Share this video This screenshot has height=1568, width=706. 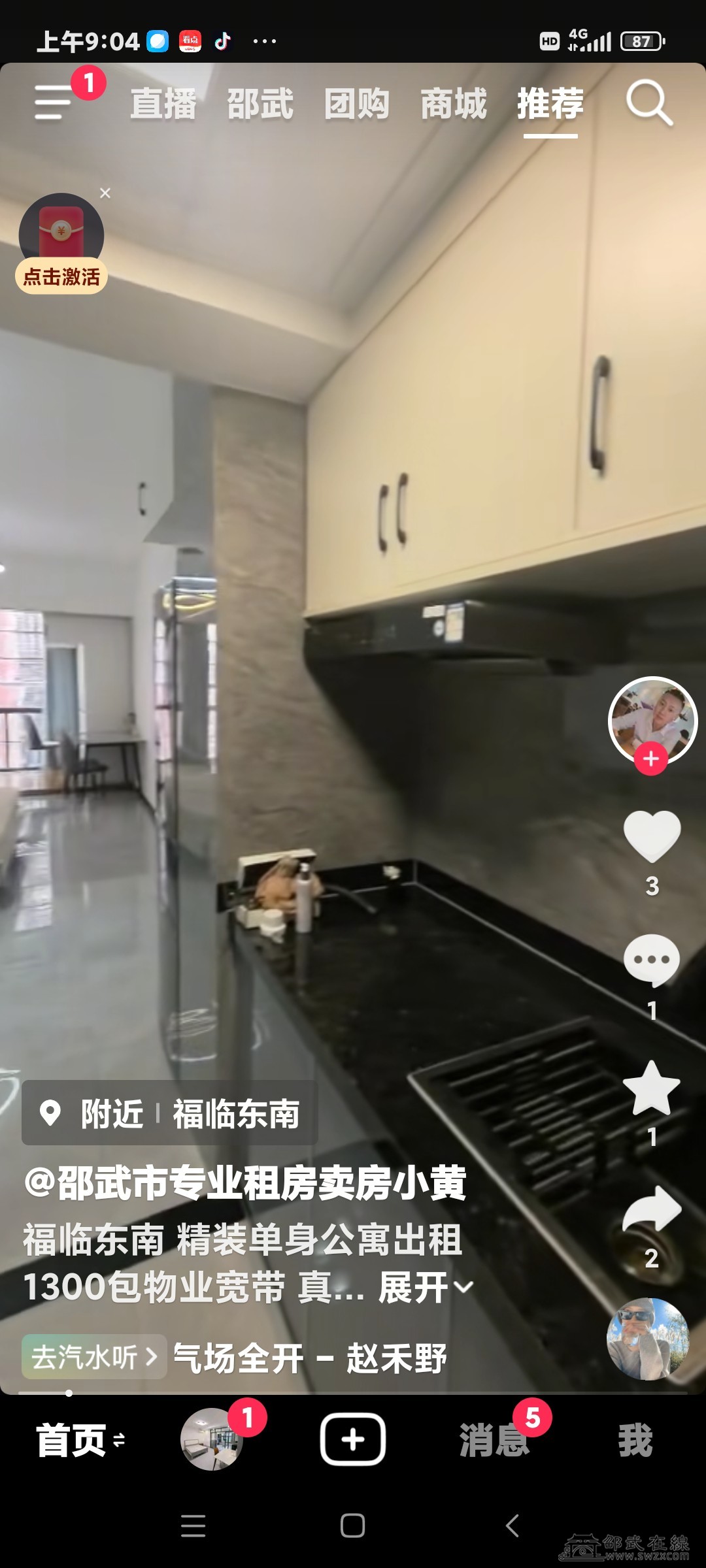[652, 1210]
